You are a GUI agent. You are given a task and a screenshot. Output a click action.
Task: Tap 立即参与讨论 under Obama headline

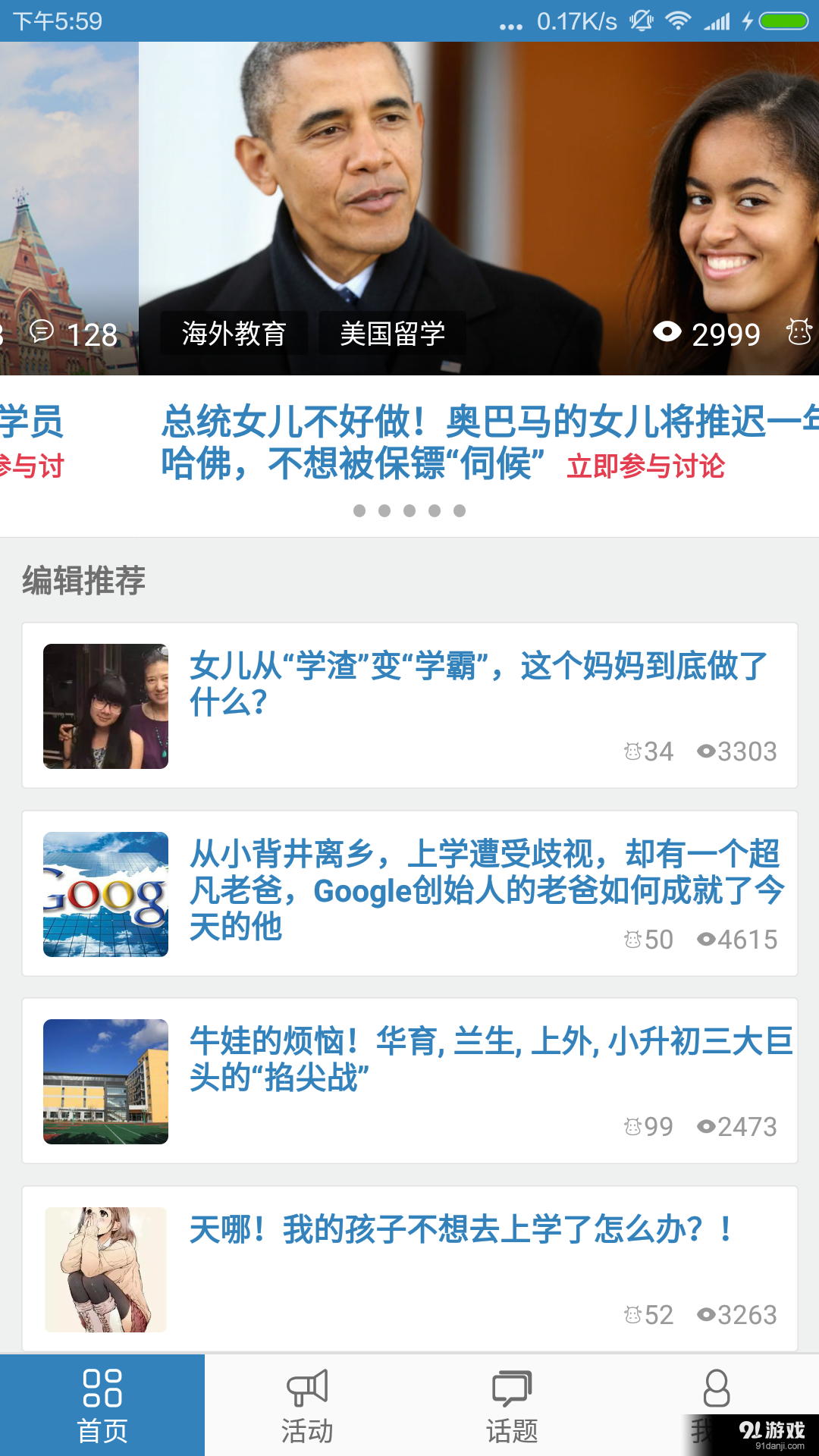[645, 466]
